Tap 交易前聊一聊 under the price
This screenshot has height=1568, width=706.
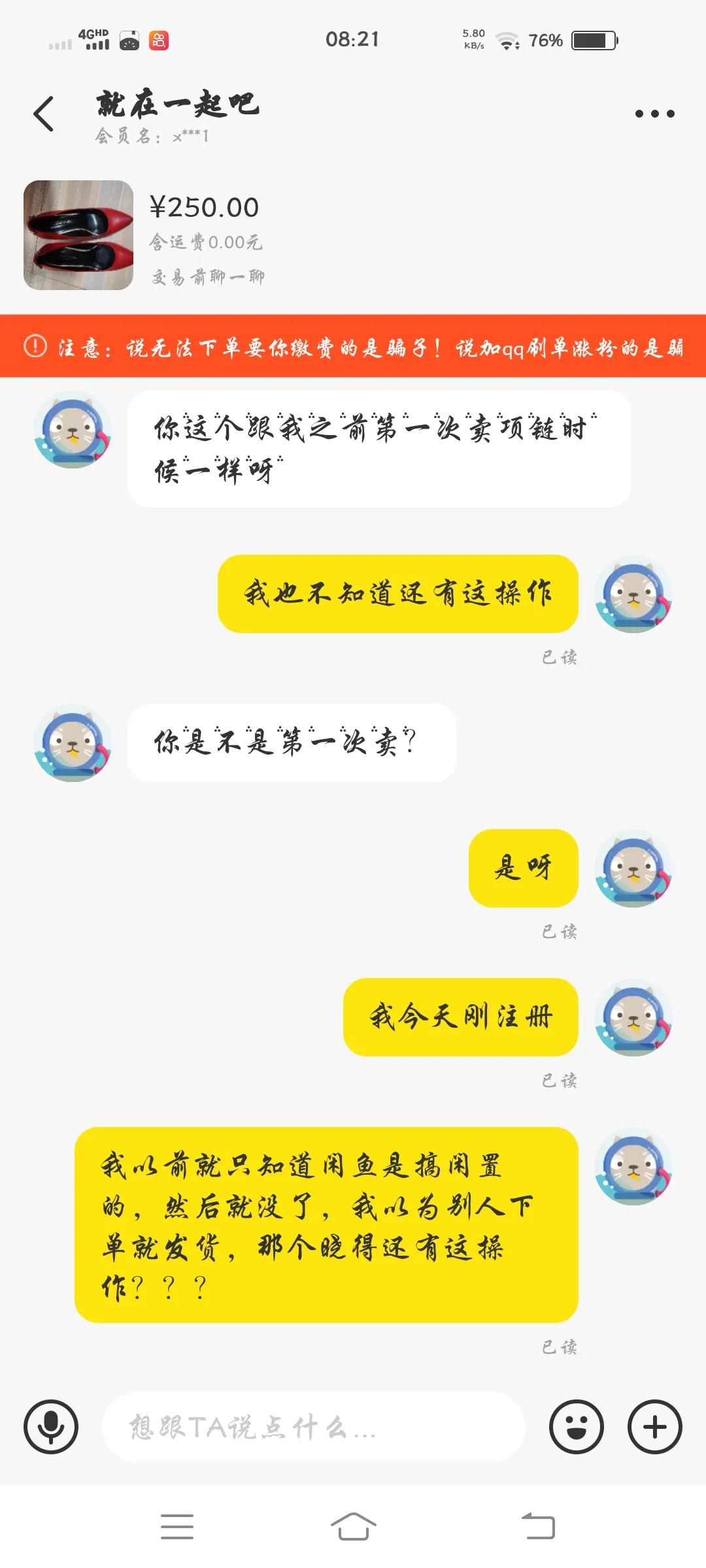coord(208,276)
